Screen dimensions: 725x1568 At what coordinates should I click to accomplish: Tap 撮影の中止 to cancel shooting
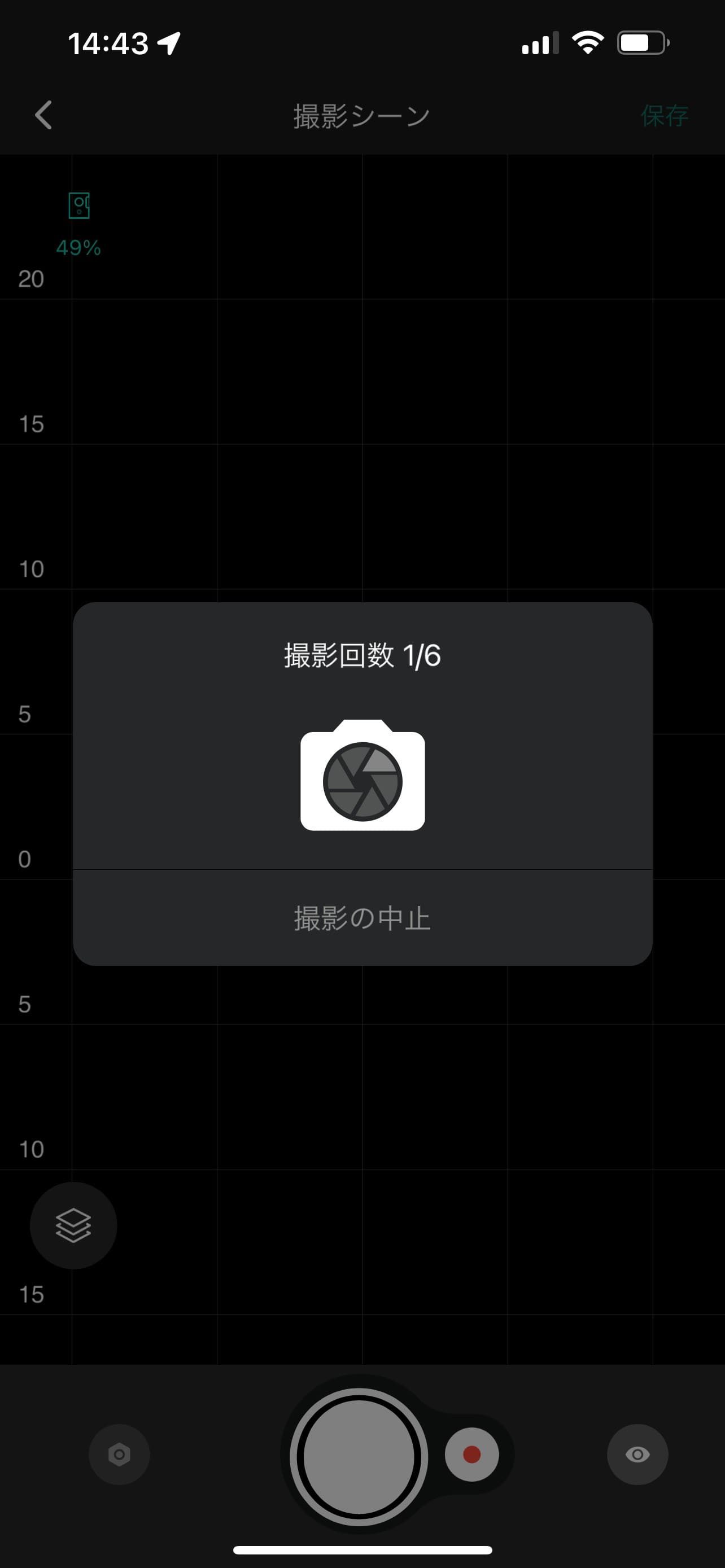(x=362, y=918)
